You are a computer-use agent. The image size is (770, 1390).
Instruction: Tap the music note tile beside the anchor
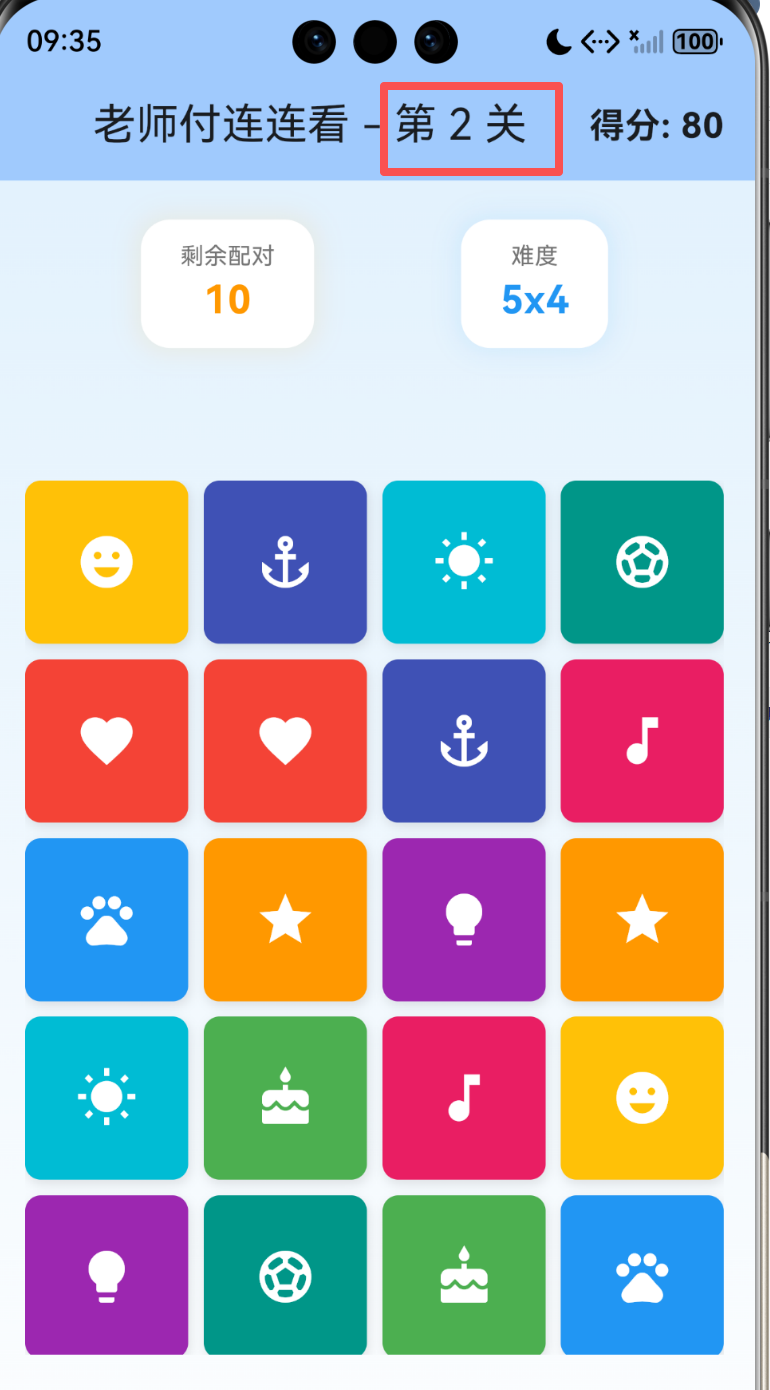[642, 741]
